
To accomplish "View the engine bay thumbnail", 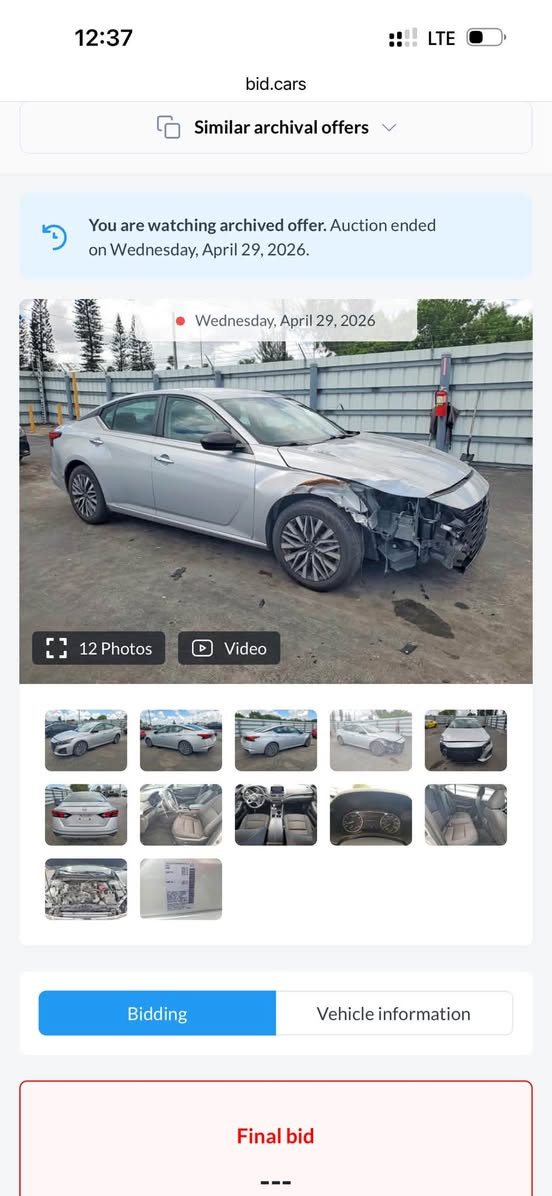I will click(85, 889).
